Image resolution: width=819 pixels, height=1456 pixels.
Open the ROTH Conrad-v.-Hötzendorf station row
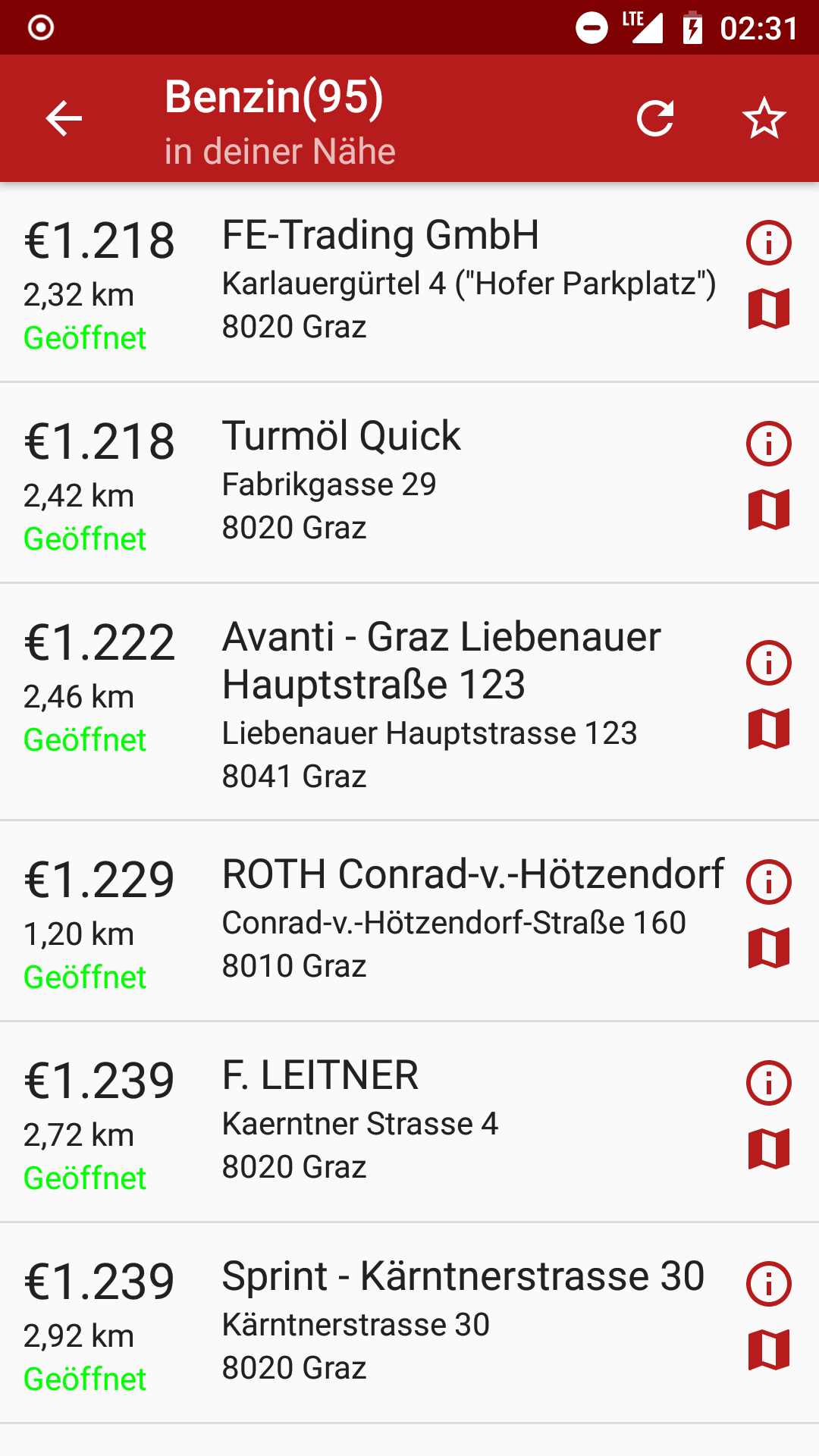[x=379, y=921]
